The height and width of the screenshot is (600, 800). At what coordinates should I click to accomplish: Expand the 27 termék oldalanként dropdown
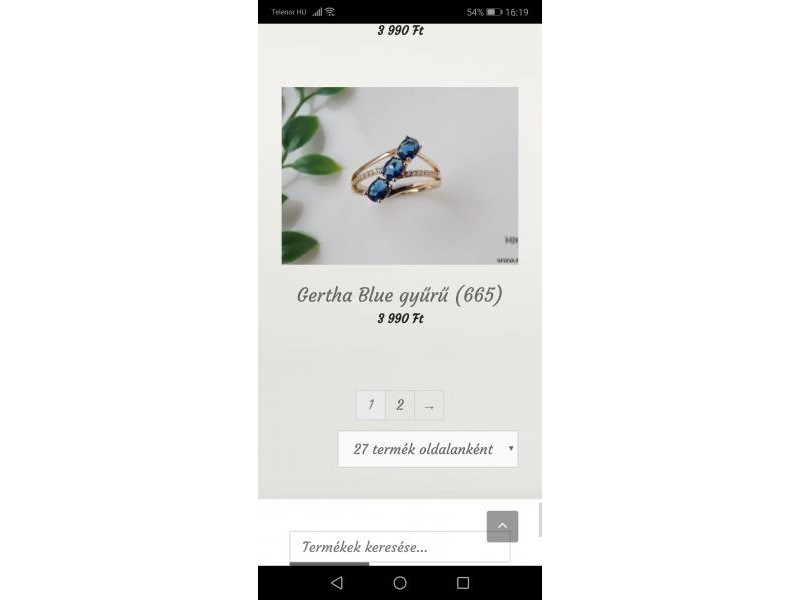427,449
